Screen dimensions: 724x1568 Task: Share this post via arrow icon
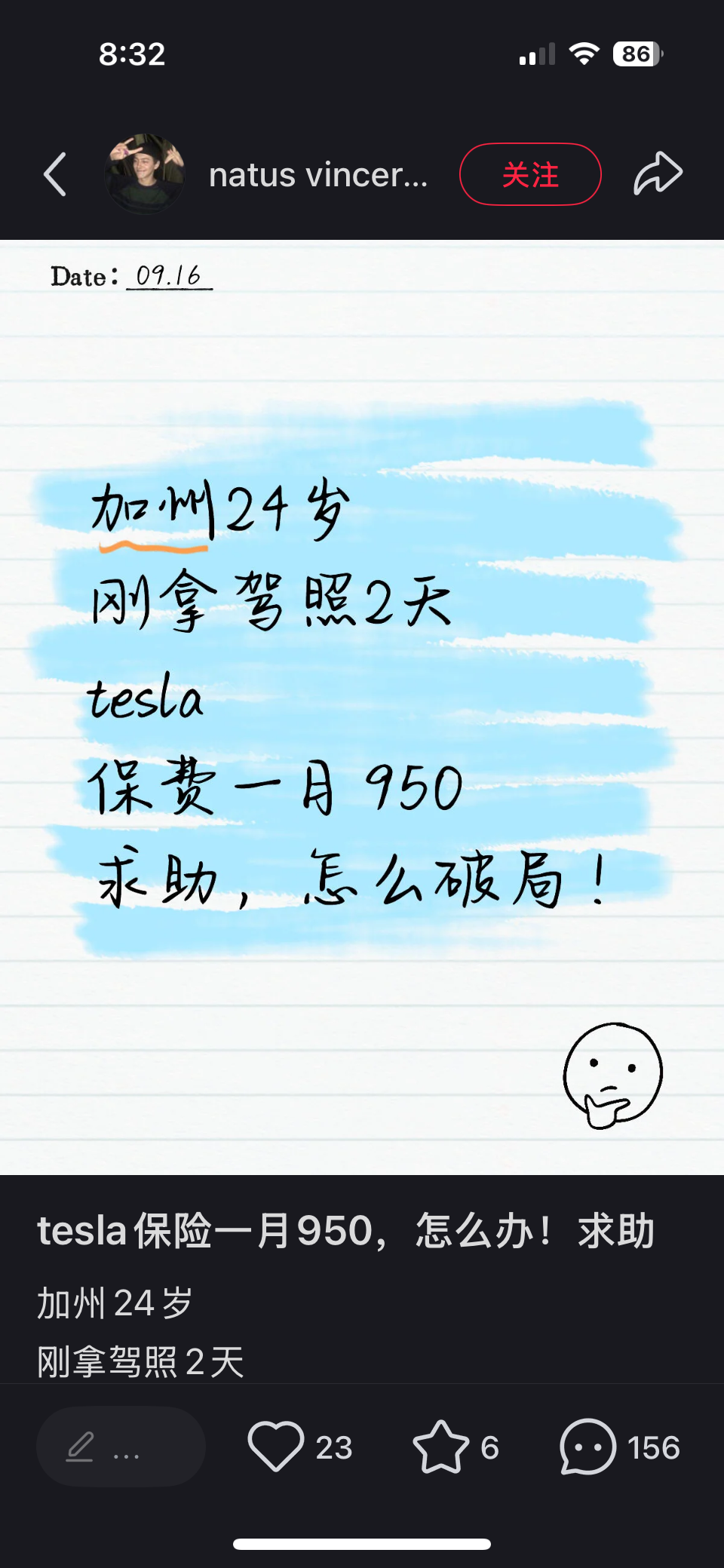tap(658, 174)
